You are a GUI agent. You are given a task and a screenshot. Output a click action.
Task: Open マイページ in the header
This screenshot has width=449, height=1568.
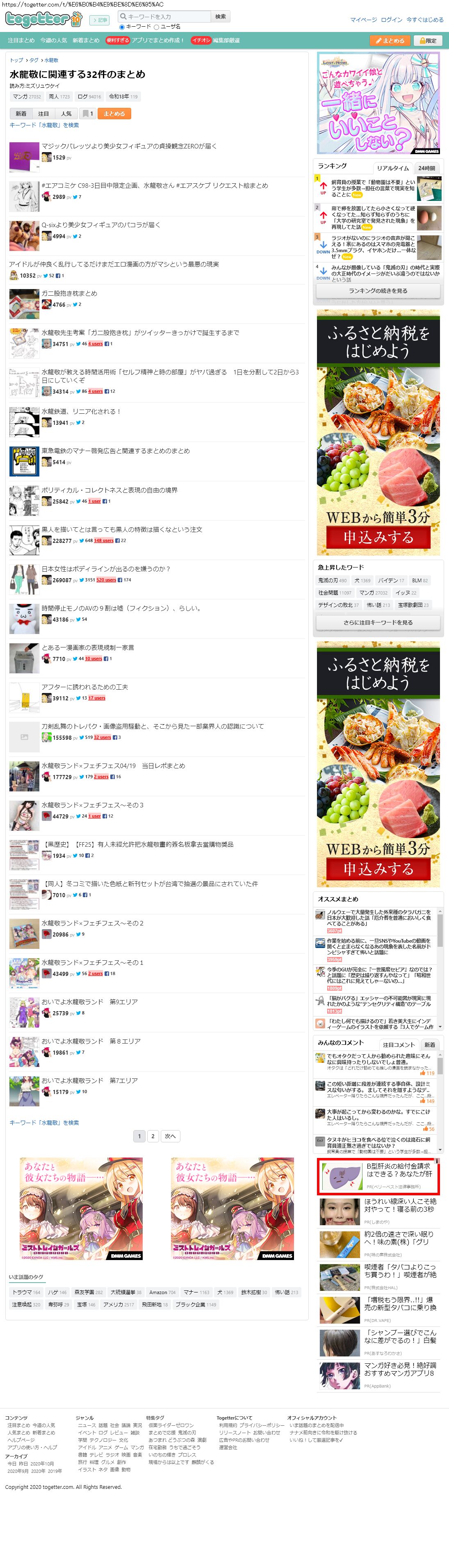363,20
